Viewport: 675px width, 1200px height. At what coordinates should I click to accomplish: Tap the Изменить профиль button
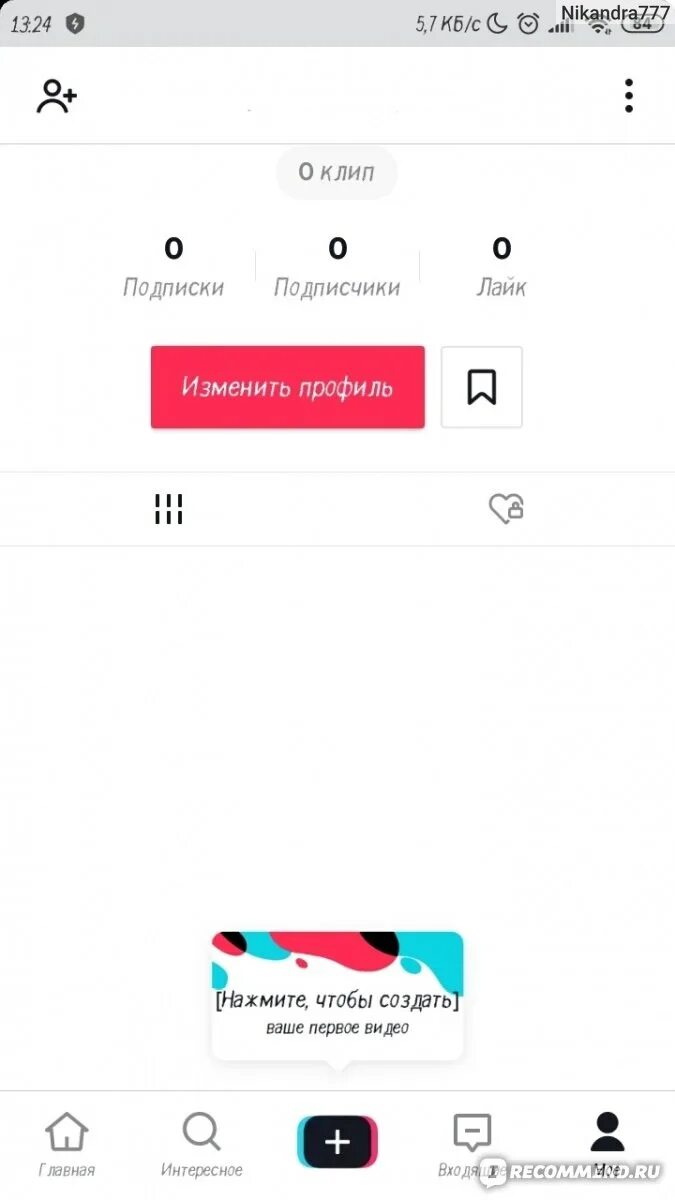click(288, 388)
